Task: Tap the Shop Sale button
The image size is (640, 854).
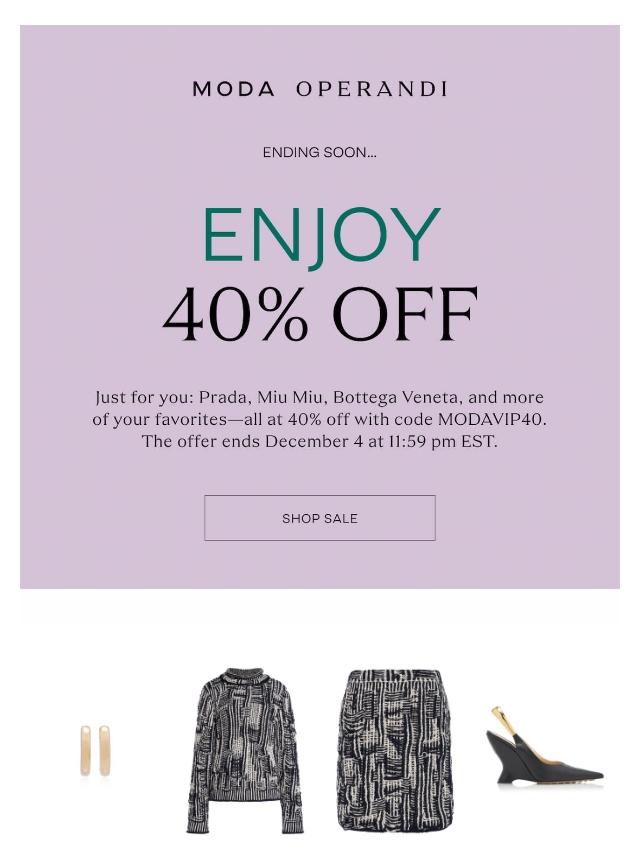Action: tap(320, 517)
